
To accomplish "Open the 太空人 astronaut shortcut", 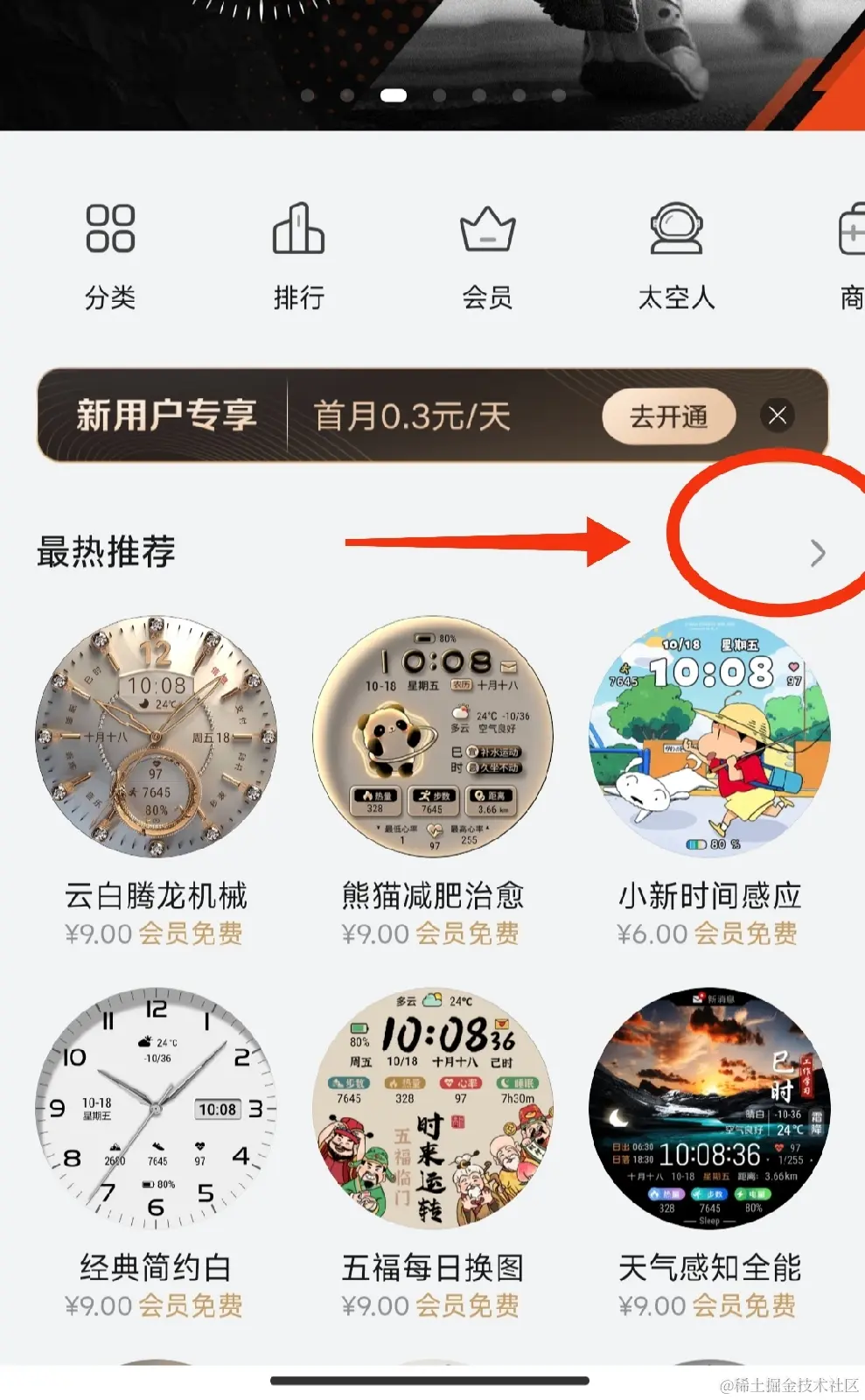I will 676,254.
